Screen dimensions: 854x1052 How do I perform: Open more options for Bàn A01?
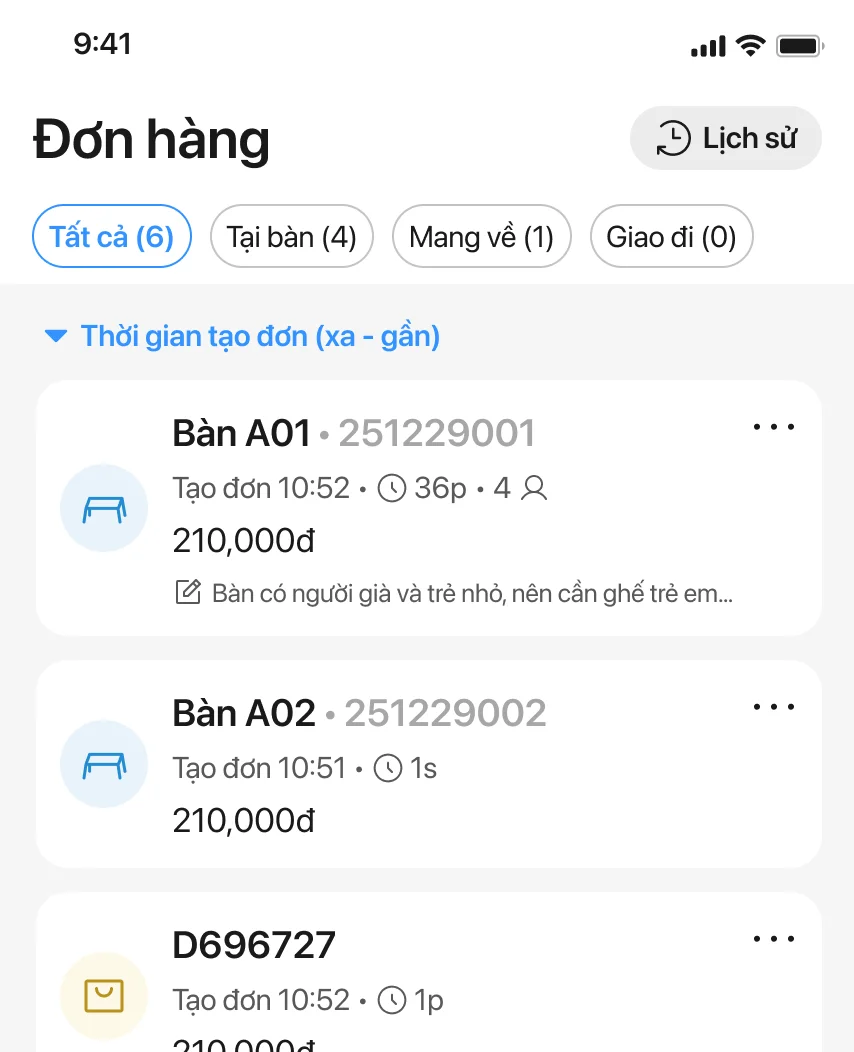[x=774, y=428]
